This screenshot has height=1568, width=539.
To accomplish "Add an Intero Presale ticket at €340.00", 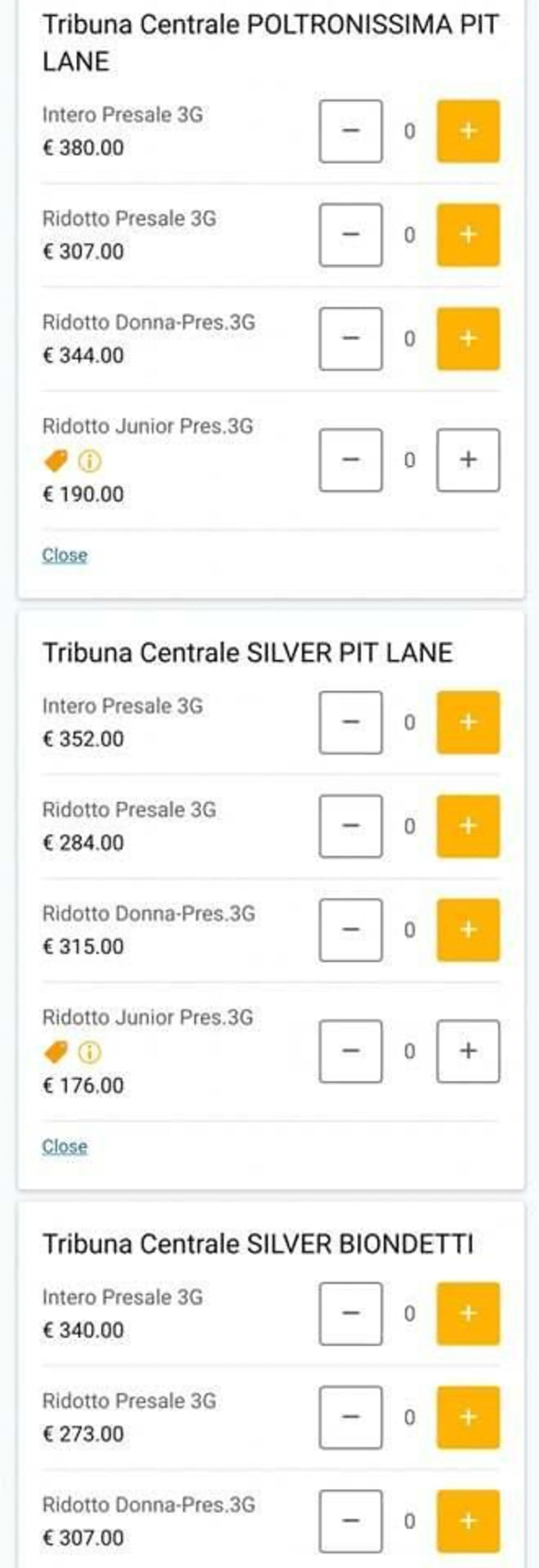I will click(468, 1313).
